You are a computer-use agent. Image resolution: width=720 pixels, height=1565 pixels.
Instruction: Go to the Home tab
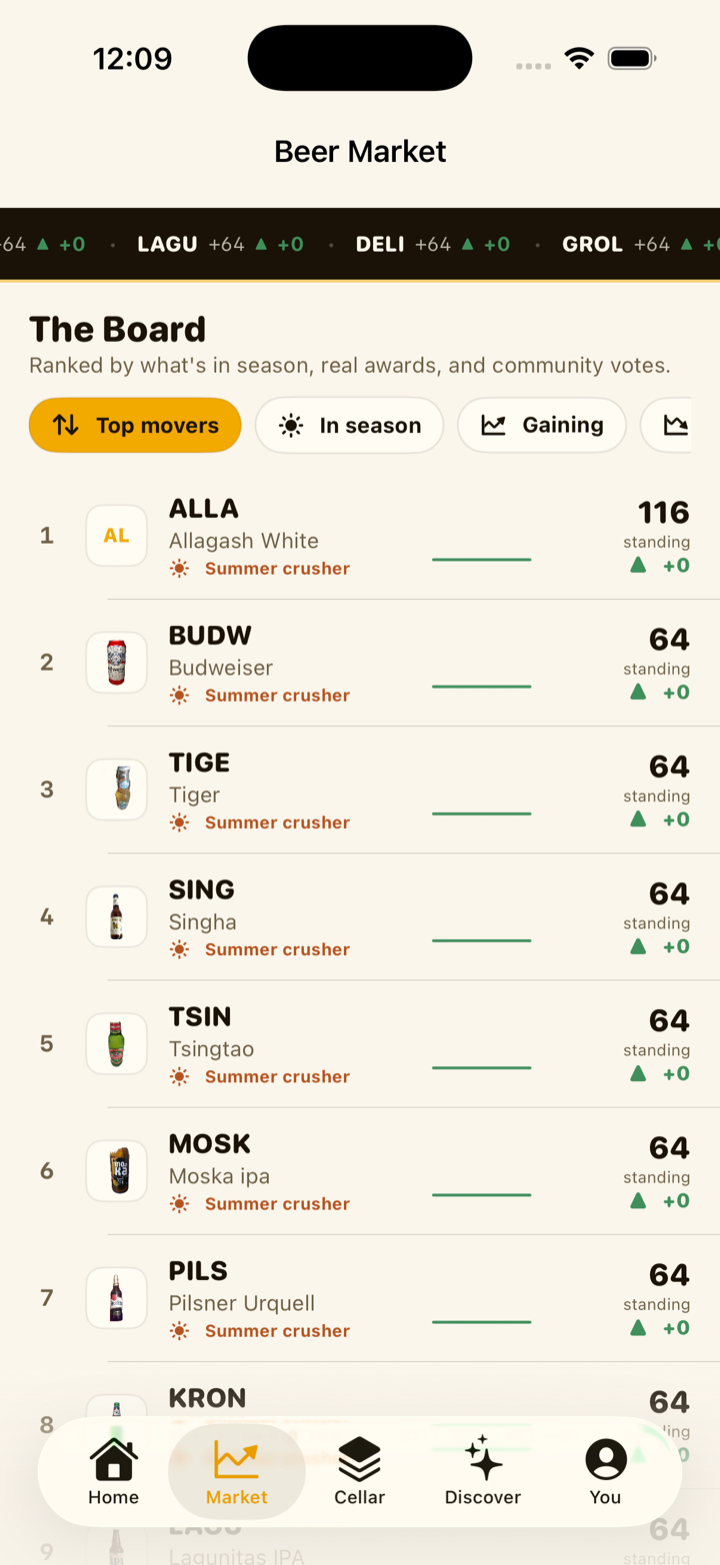pos(113,1472)
